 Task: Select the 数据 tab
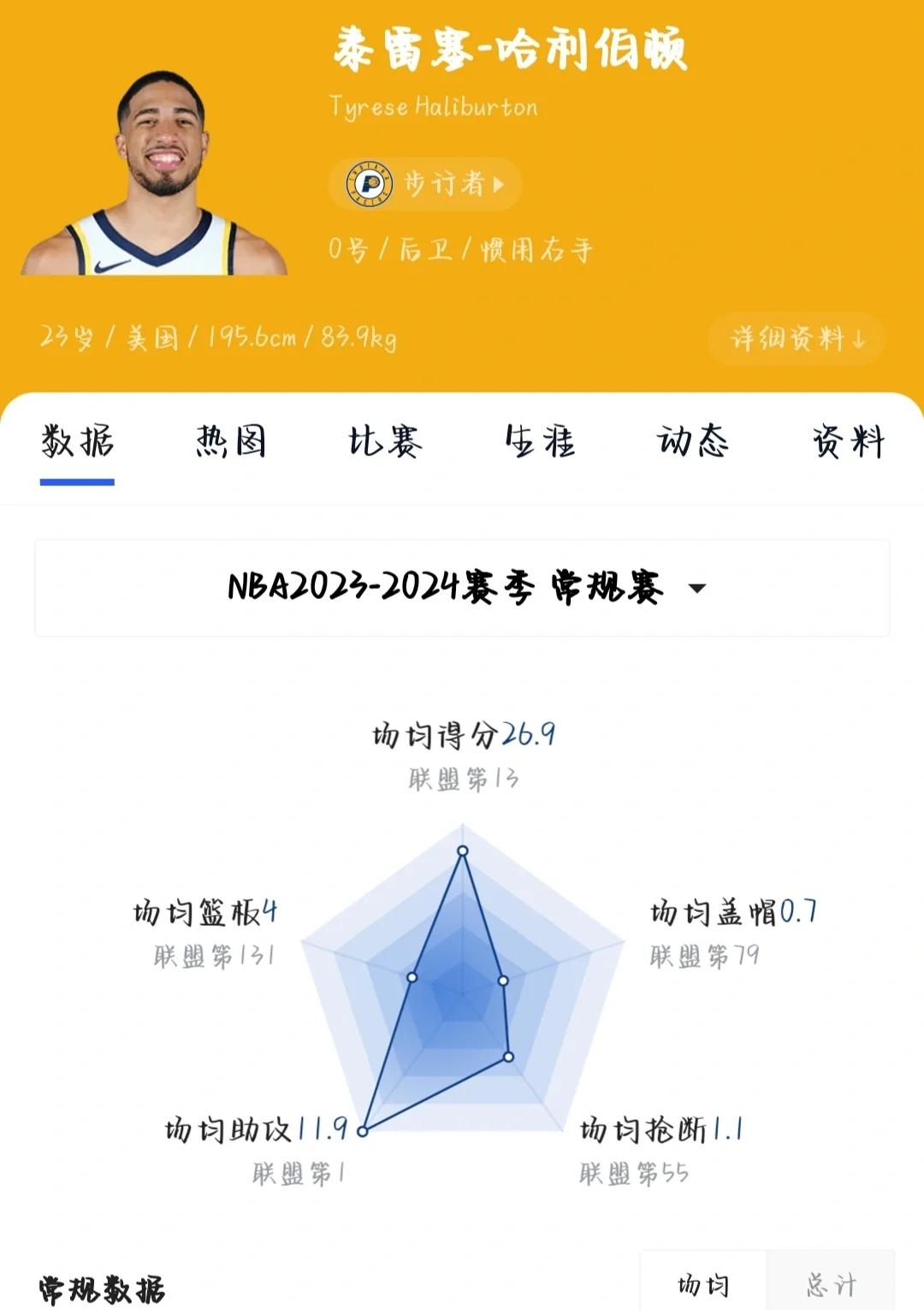pyautogui.click(x=78, y=442)
